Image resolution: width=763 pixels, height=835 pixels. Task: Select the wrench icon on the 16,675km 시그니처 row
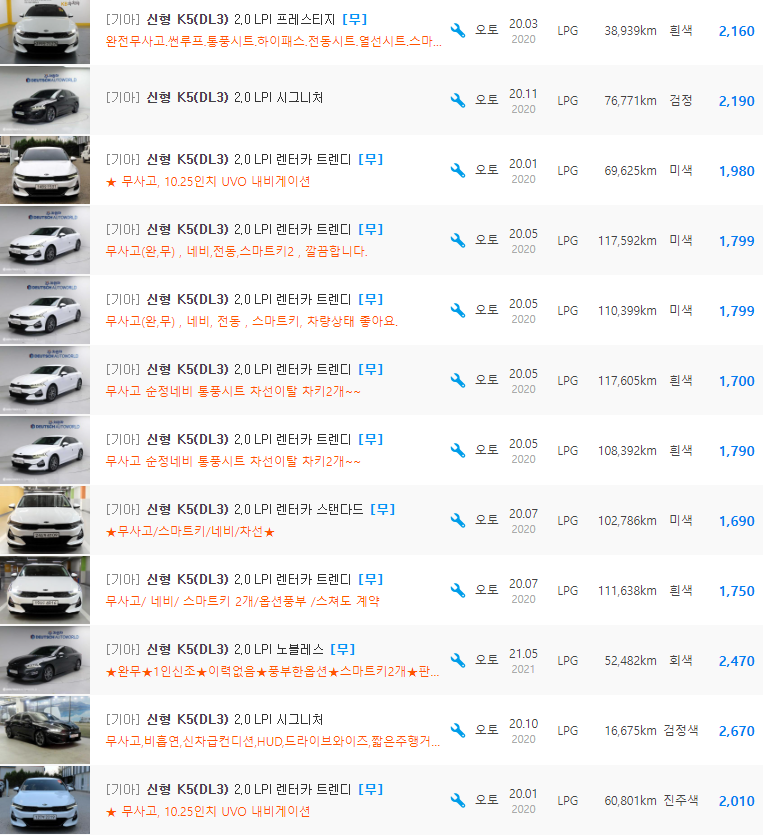click(457, 730)
